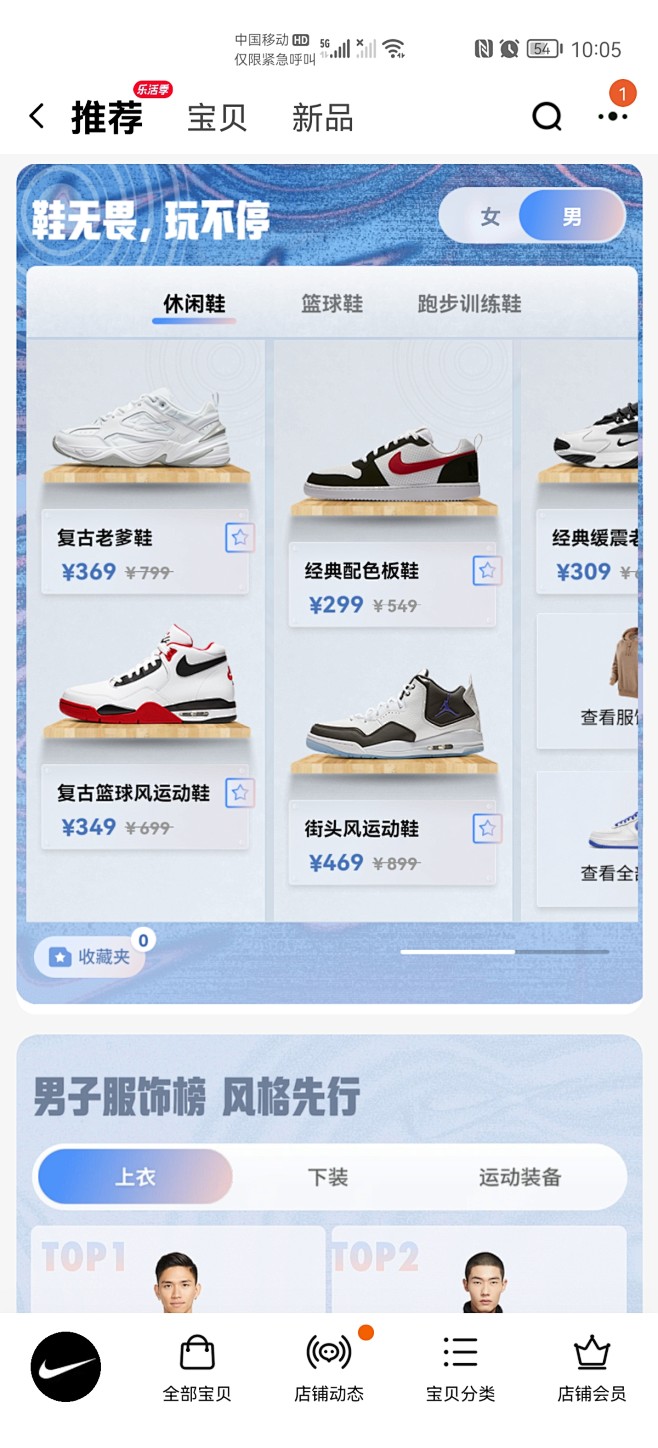Open 全部宝贝 in the bottom bar
The width and height of the screenshot is (658, 1448).
tap(197, 1368)
